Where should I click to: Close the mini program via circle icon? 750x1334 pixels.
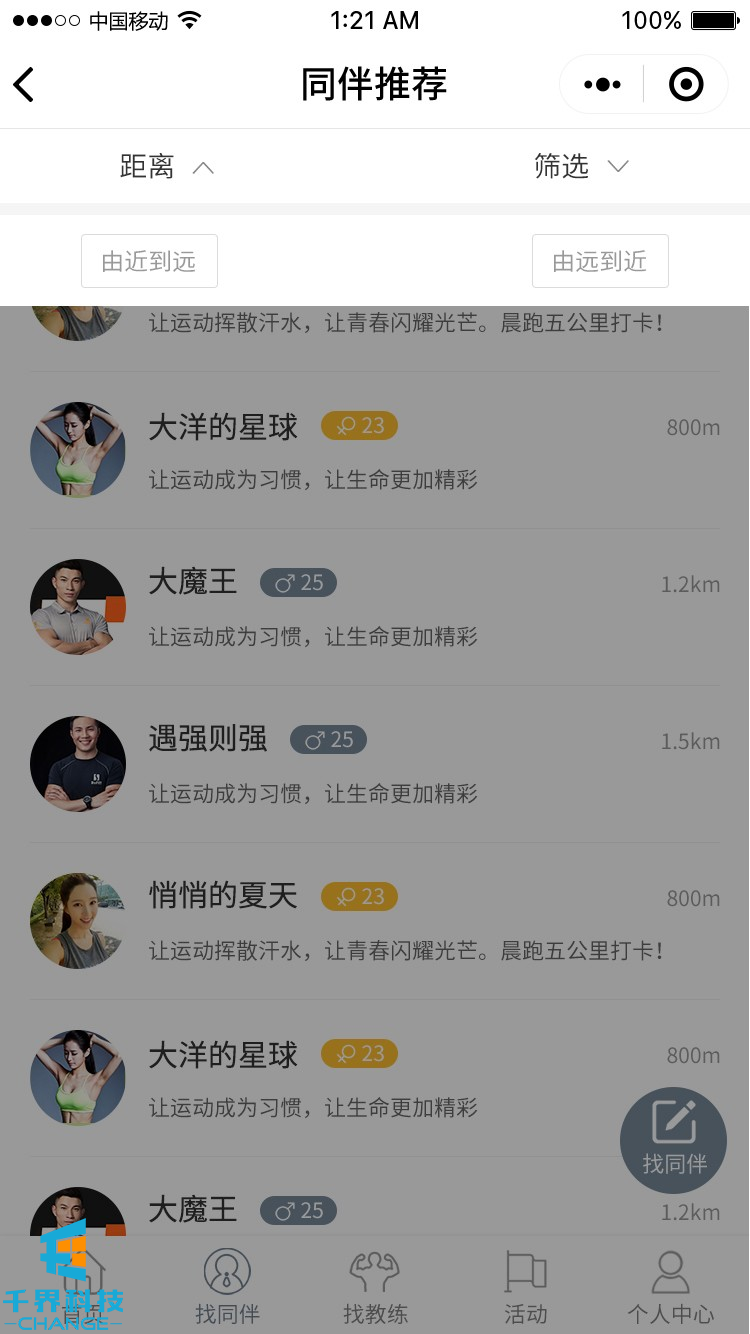point(686,85)
